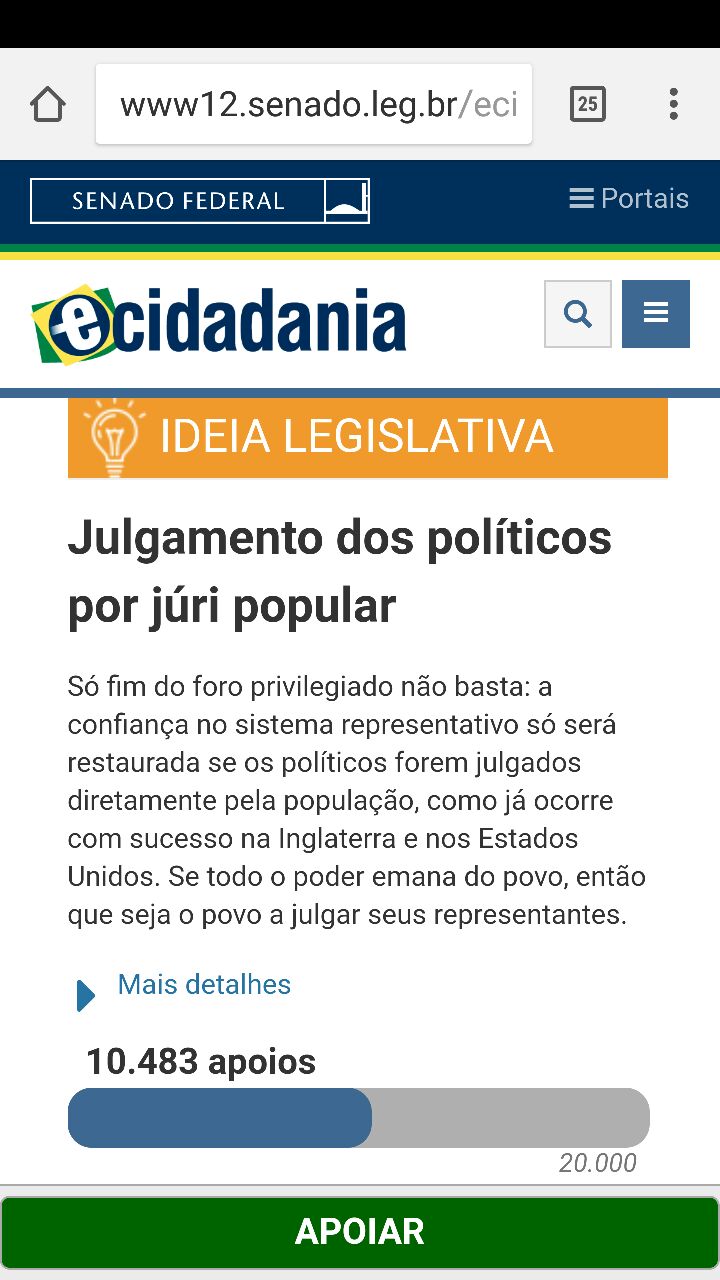720x1280 pixels.
Task: Tap the URL address bar
Action: click(314, 104)
